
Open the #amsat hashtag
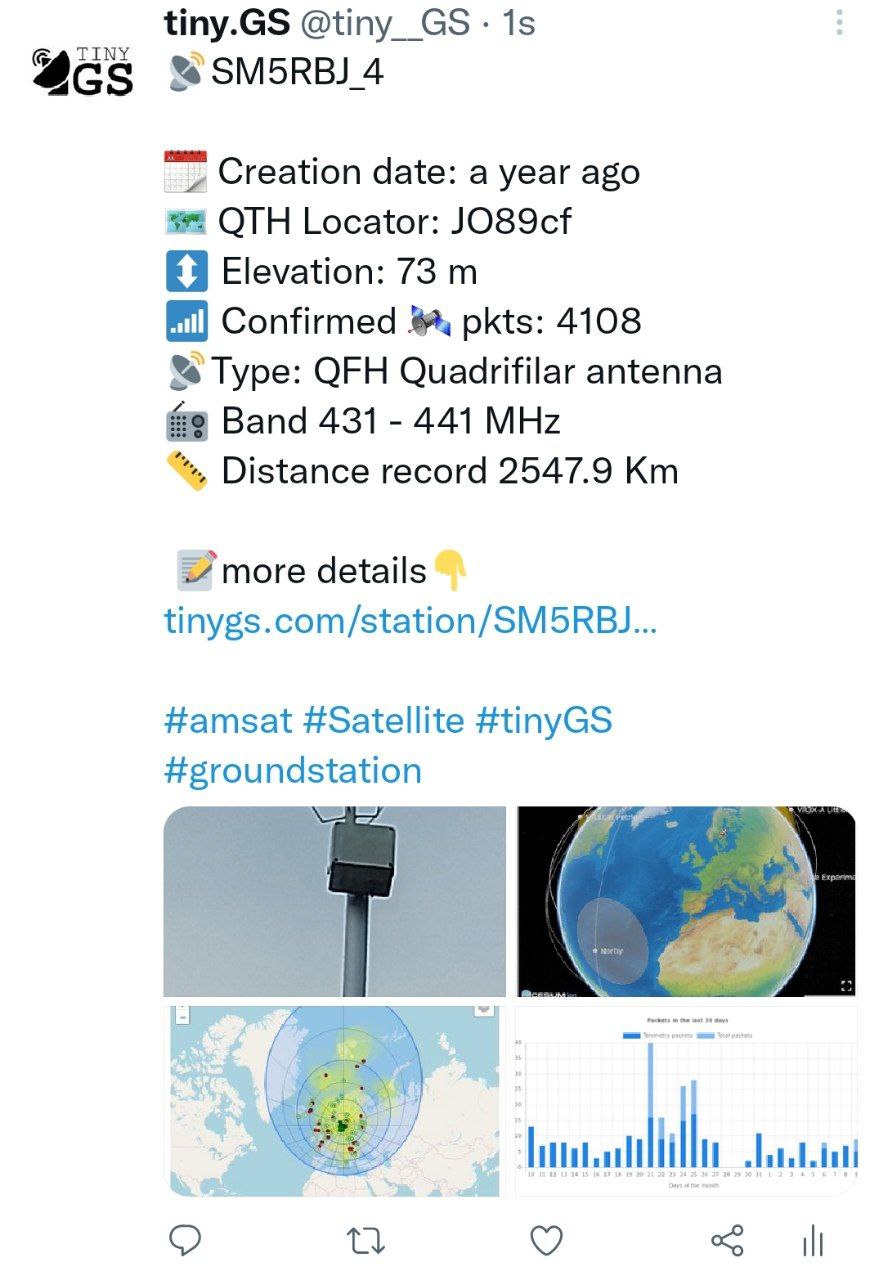tap(226, 720)
